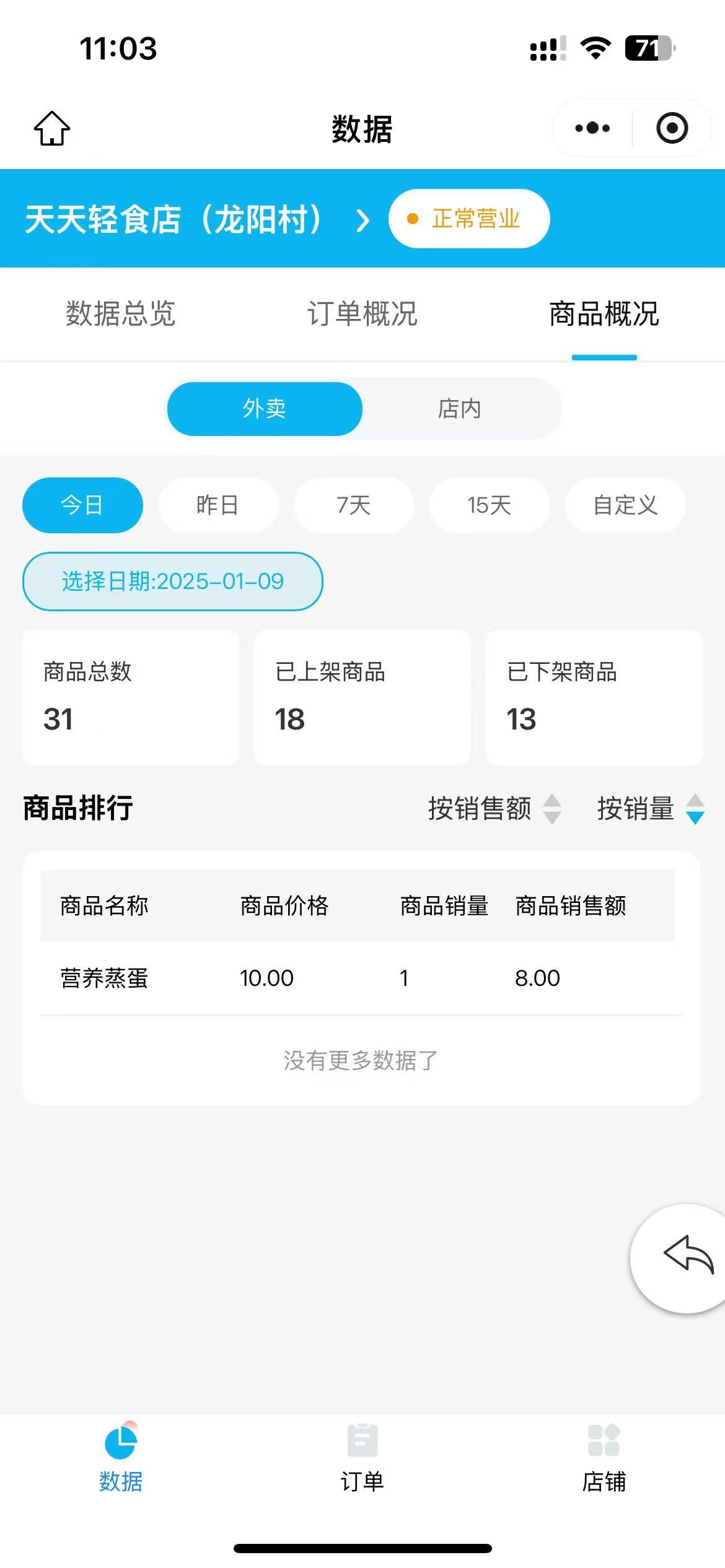Image resolution: width=725 pixels, height=1568 pixels.
Task: Tap the 正常营业 status button
Action: click(469, 219)
